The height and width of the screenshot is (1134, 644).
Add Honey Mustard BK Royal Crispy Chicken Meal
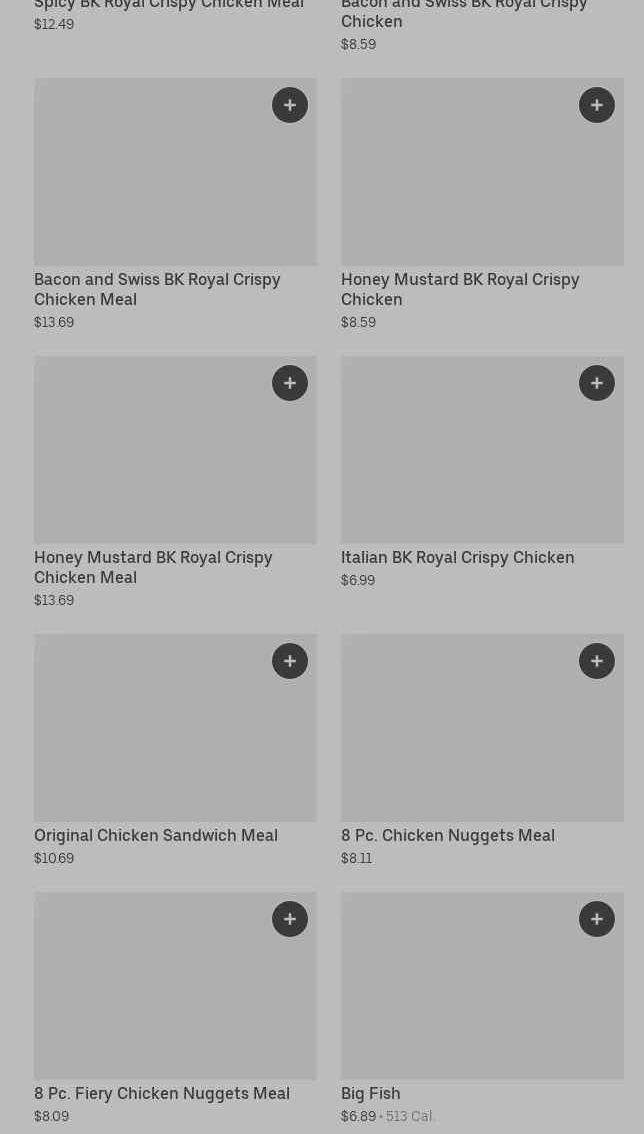click(290, 383)
